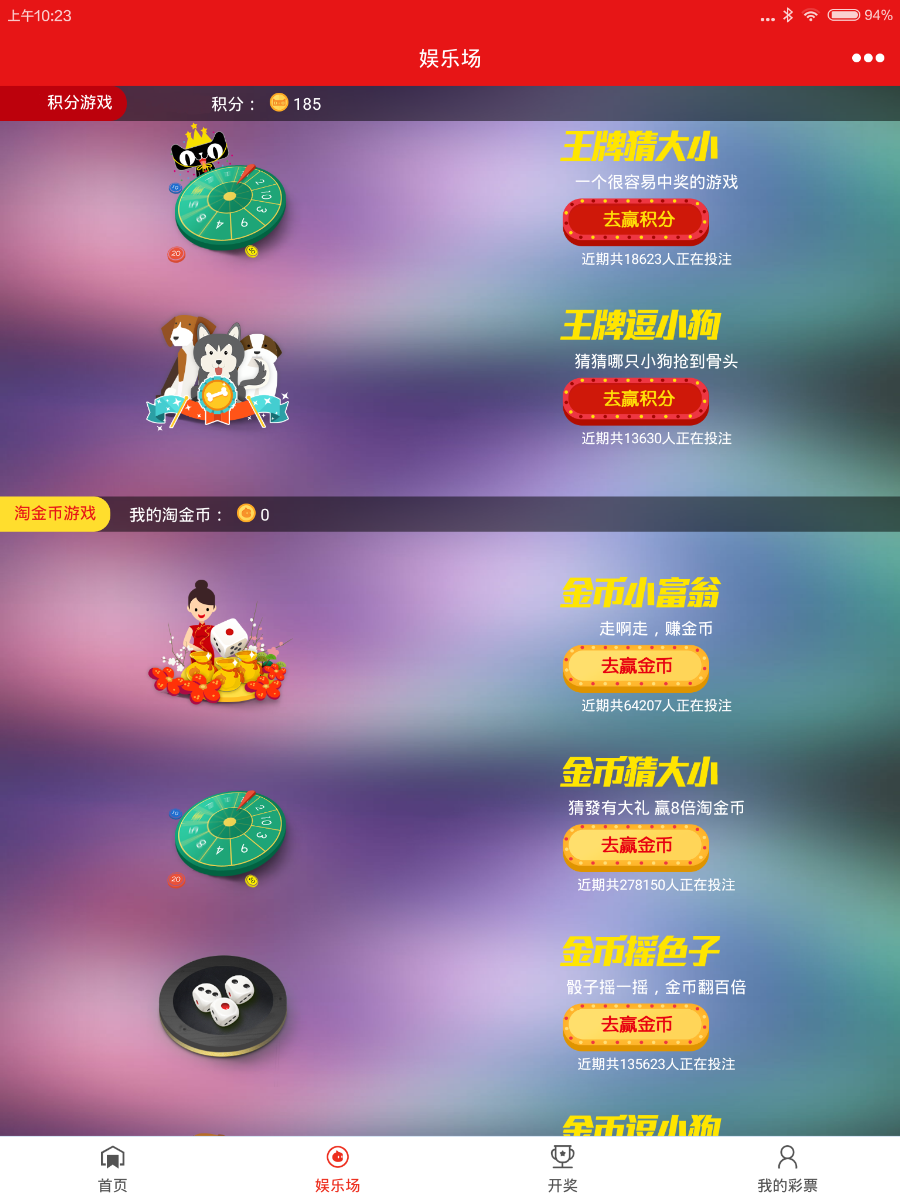Go to the 开奖 tab

562,1168
